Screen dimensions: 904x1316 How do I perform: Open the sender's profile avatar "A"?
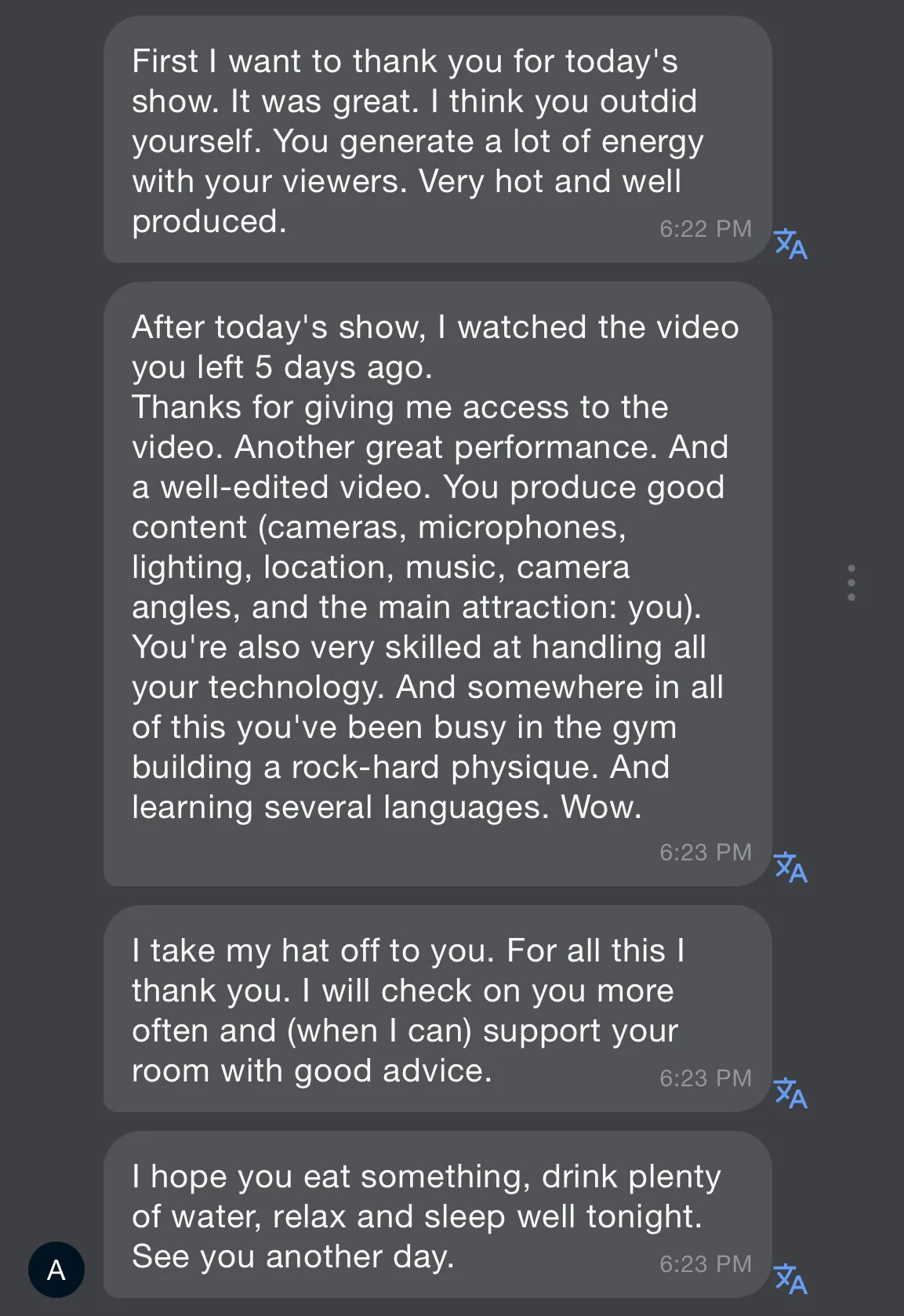(56, 1270)
